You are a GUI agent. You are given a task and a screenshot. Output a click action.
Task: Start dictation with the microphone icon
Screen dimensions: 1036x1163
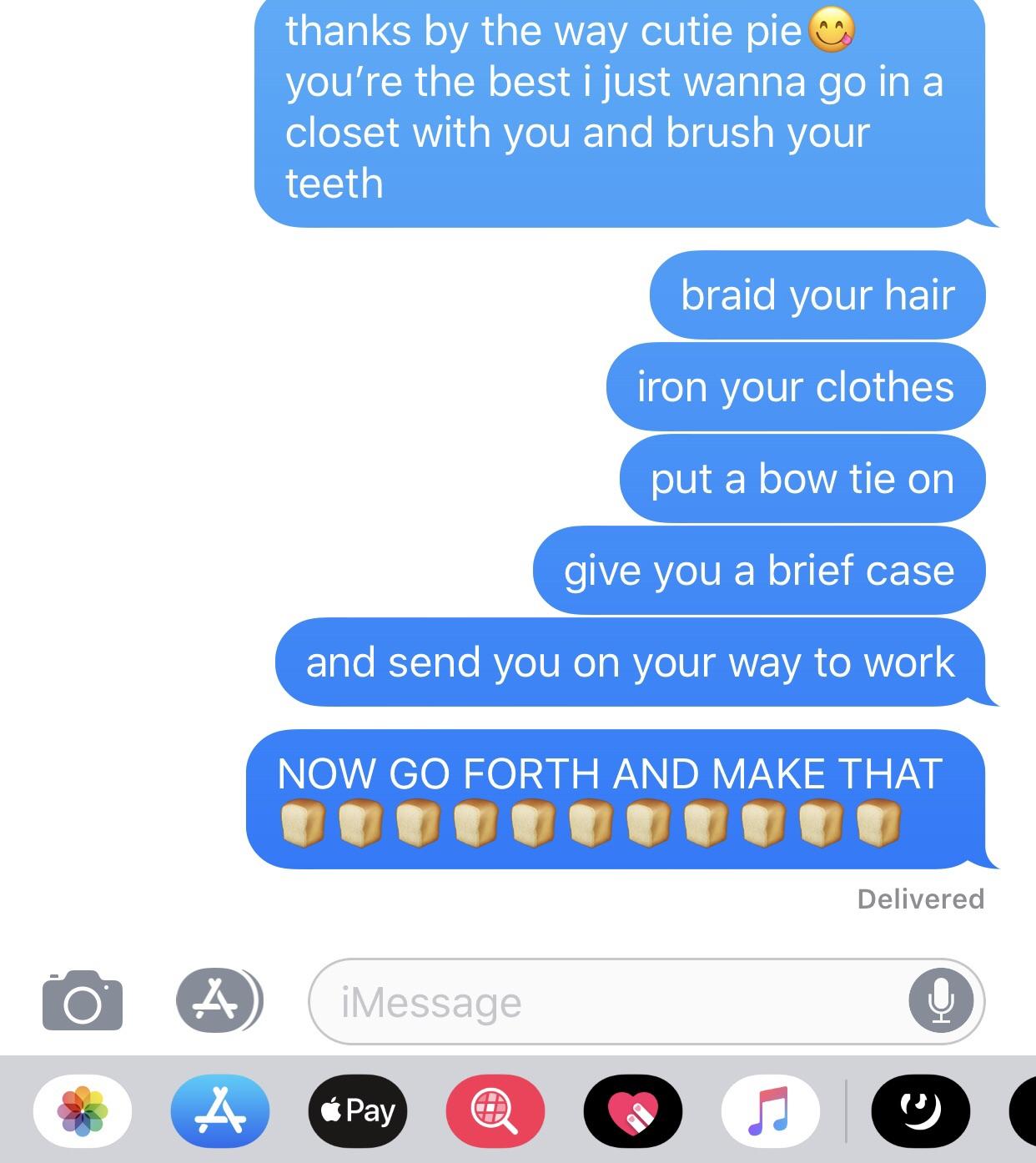(x=941, y=1002)
